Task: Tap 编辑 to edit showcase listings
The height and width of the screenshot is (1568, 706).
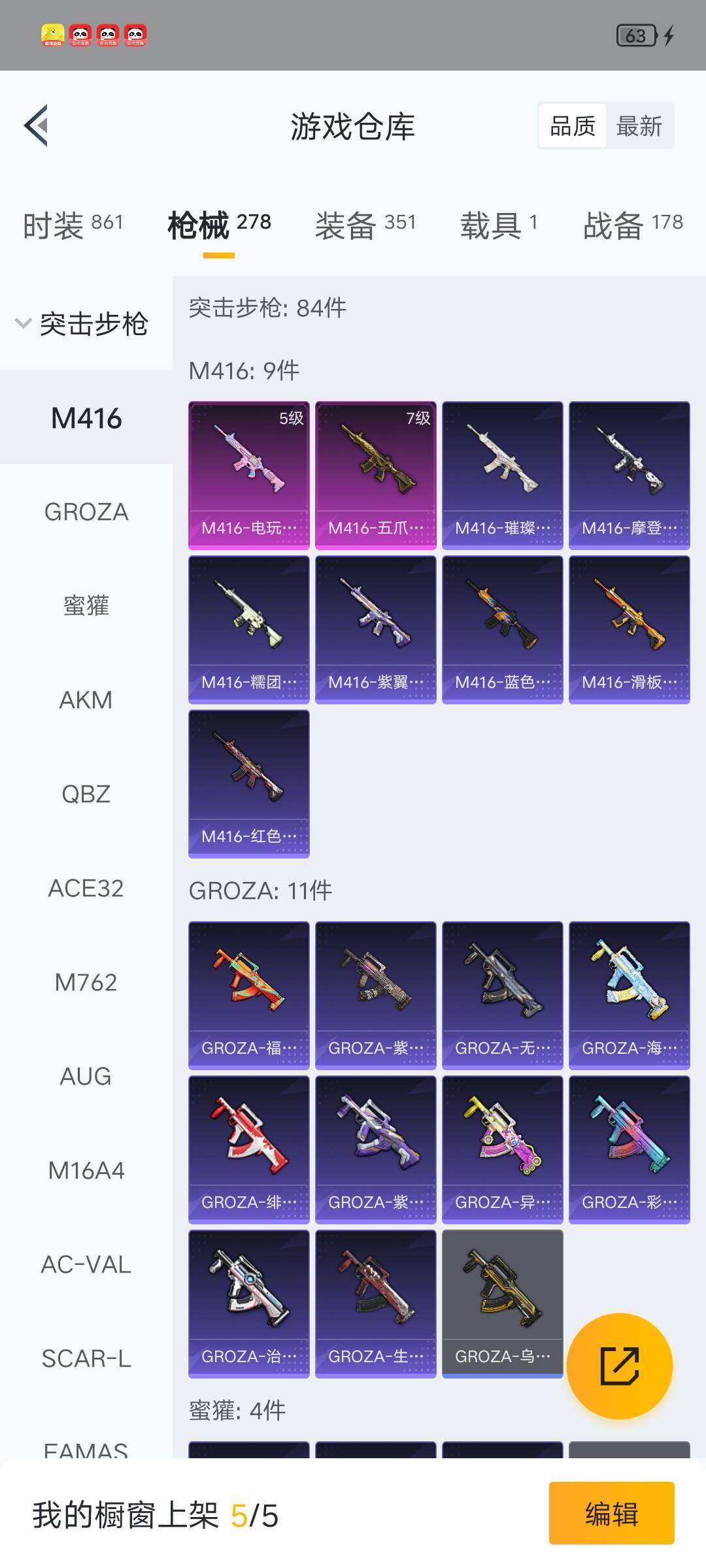Action: (x=611, y=1513)
